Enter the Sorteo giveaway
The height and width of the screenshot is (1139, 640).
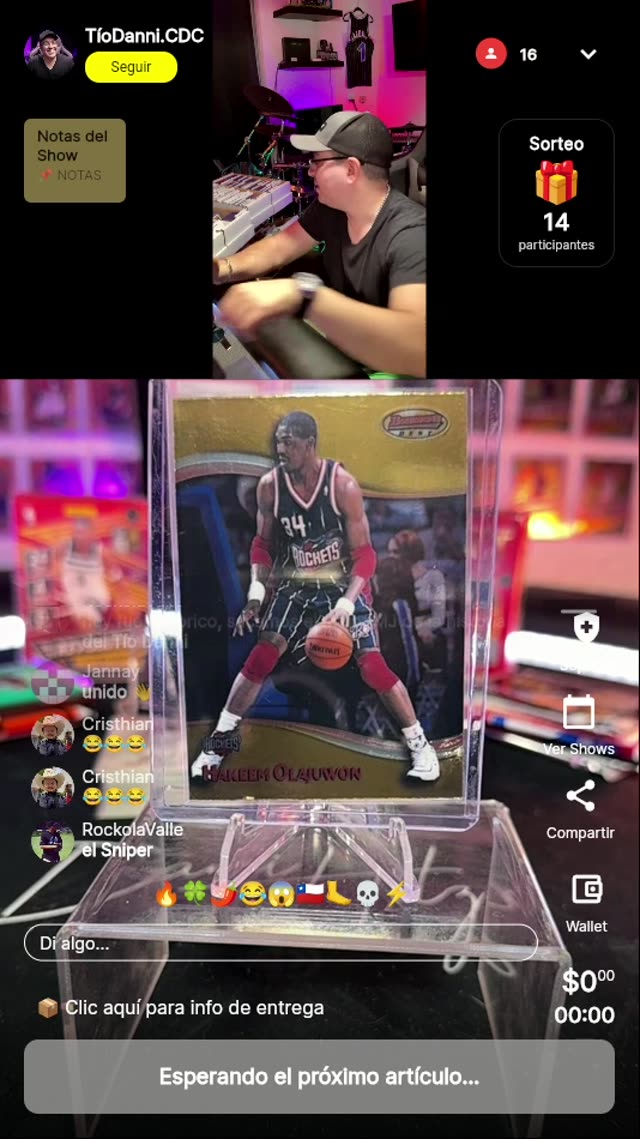pyautogui.click(x=556, y=193)
